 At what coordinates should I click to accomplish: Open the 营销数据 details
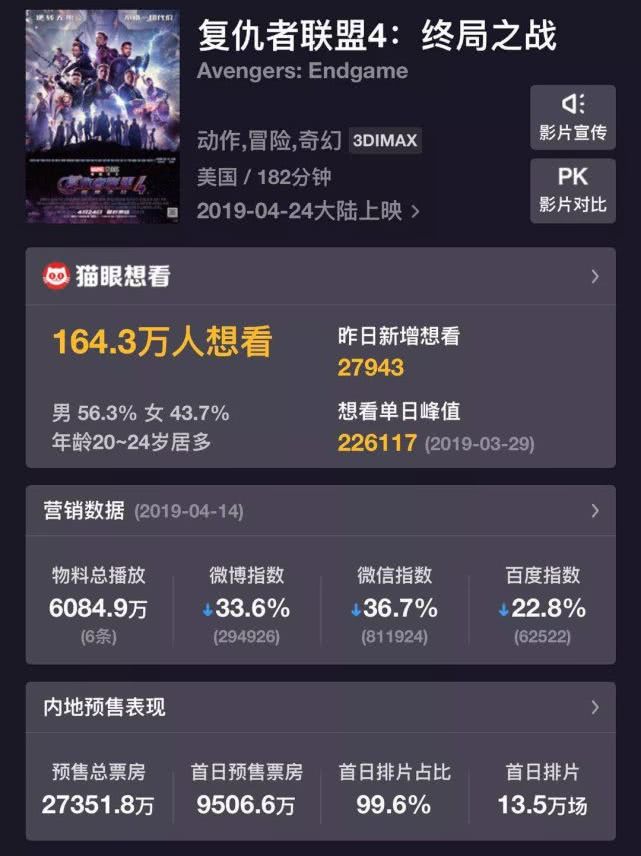click(595, 511)
